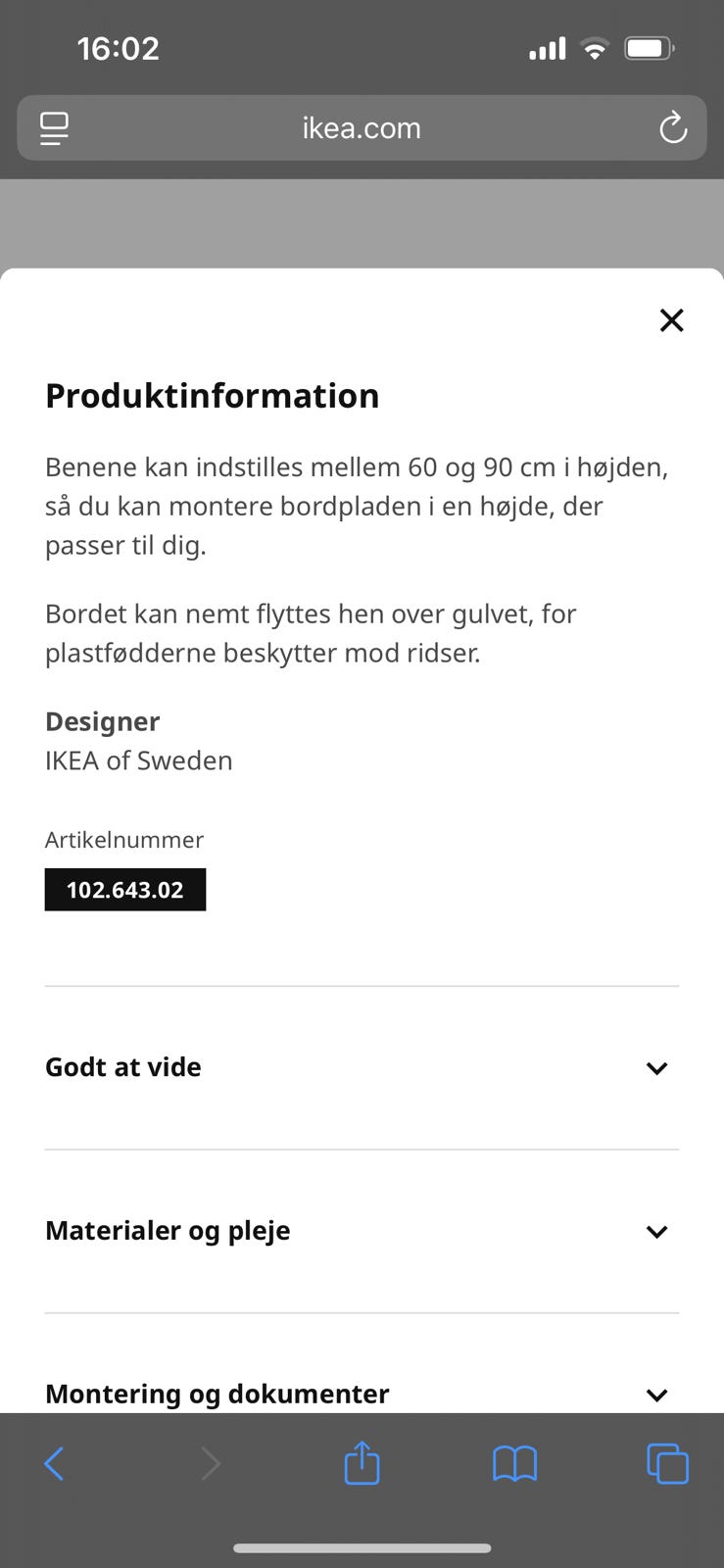724x1568 pixels.
Task: Share this page from Safari toolbar
Action: coord(362,1462)
